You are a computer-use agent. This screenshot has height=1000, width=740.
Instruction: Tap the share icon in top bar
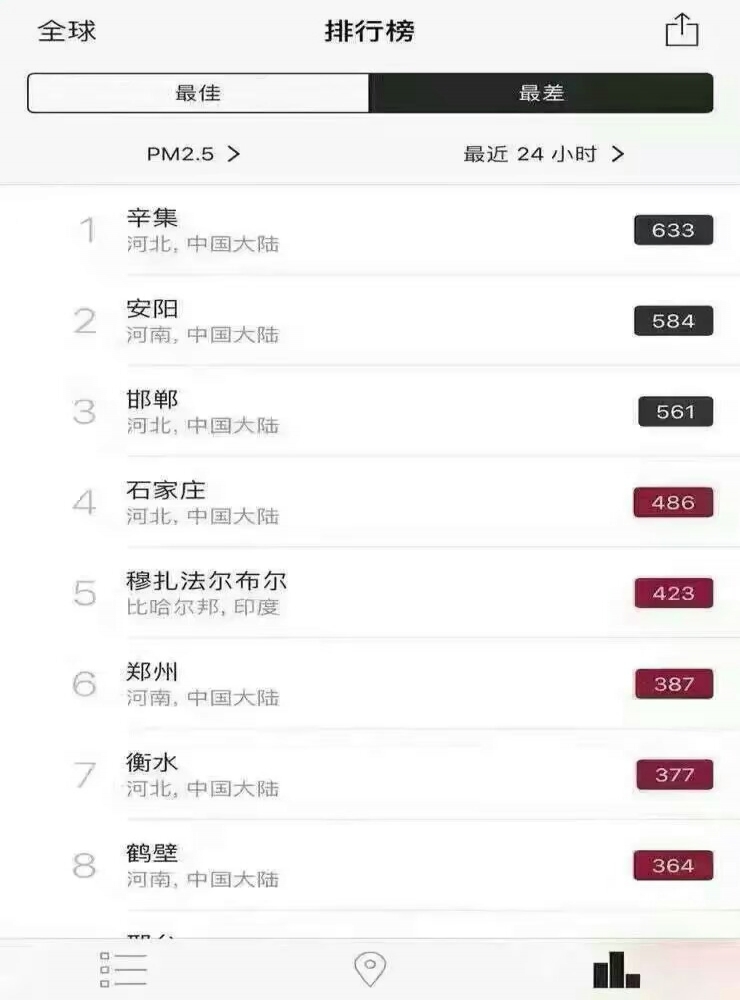tap(681, 30)
